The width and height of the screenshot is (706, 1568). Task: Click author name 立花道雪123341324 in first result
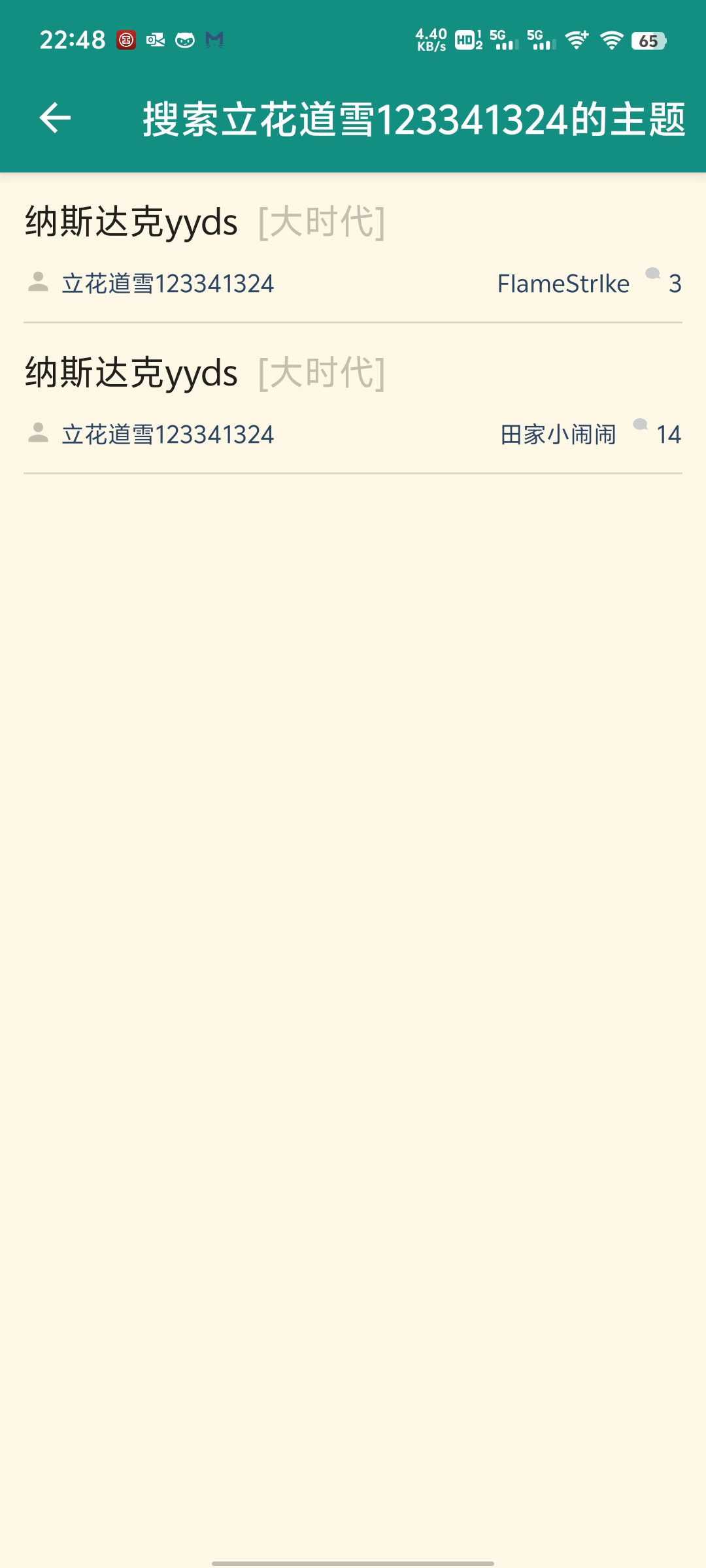point(168,283)
